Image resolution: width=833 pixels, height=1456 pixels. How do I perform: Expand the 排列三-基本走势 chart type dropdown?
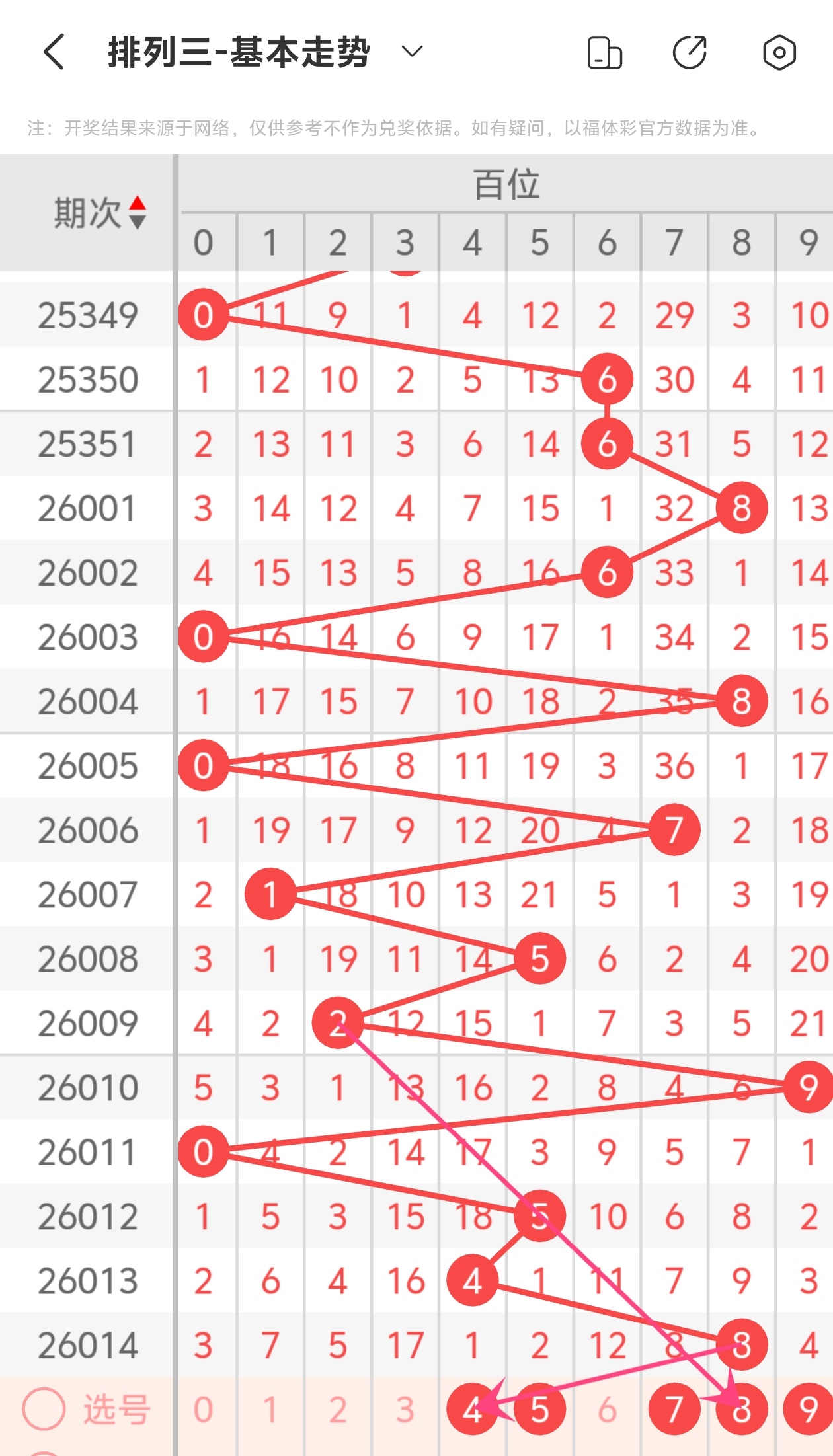coord(412,52)
